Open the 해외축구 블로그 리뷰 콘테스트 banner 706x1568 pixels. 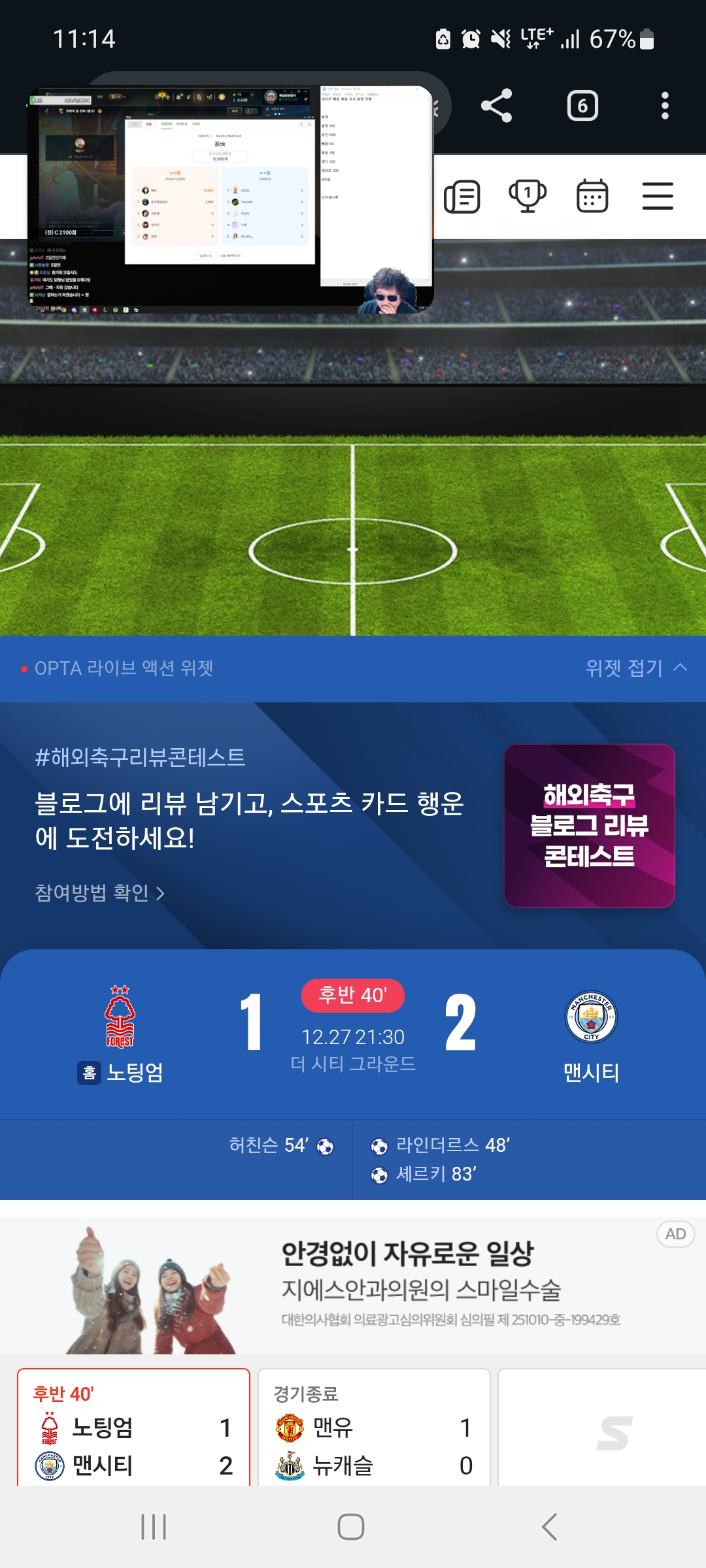589,826
